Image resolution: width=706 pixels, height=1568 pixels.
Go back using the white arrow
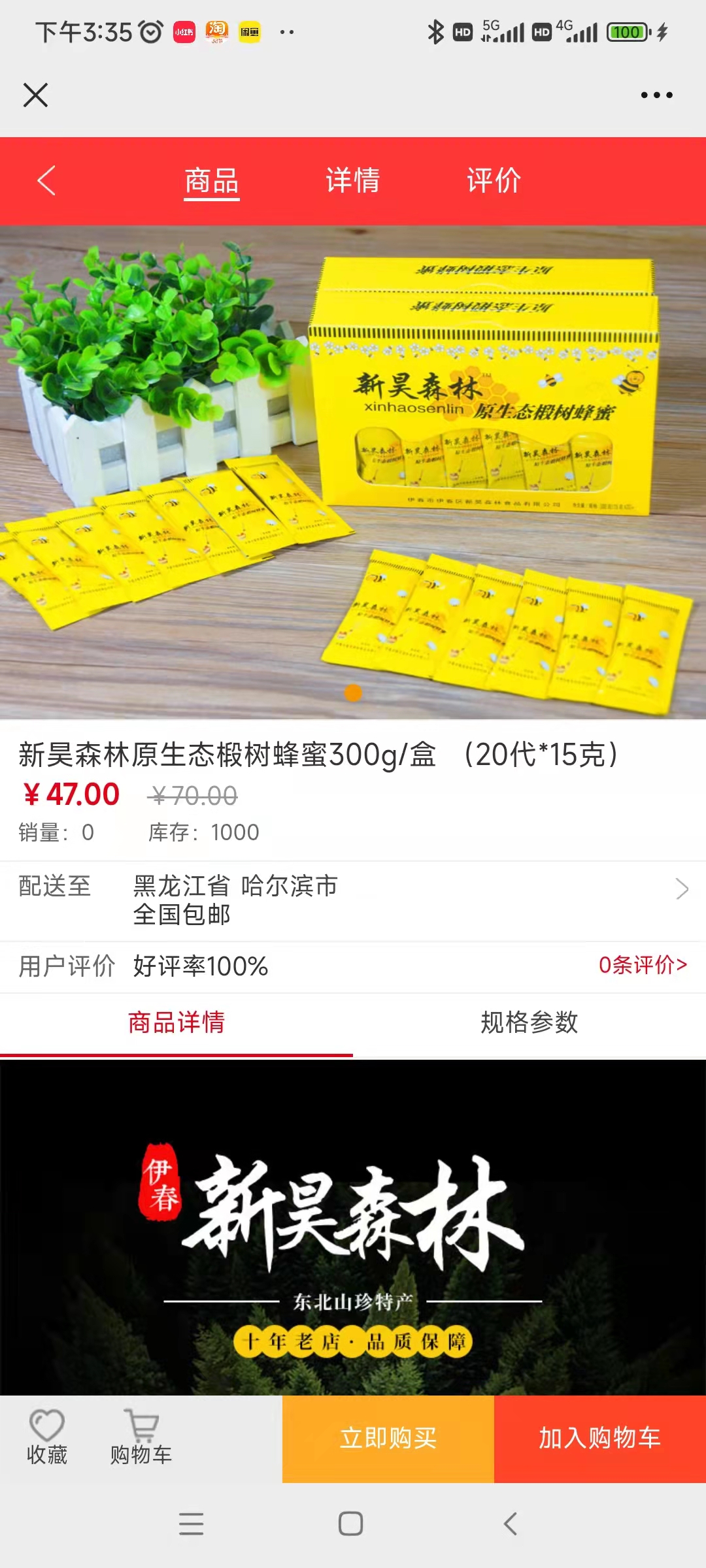[46, 181]
